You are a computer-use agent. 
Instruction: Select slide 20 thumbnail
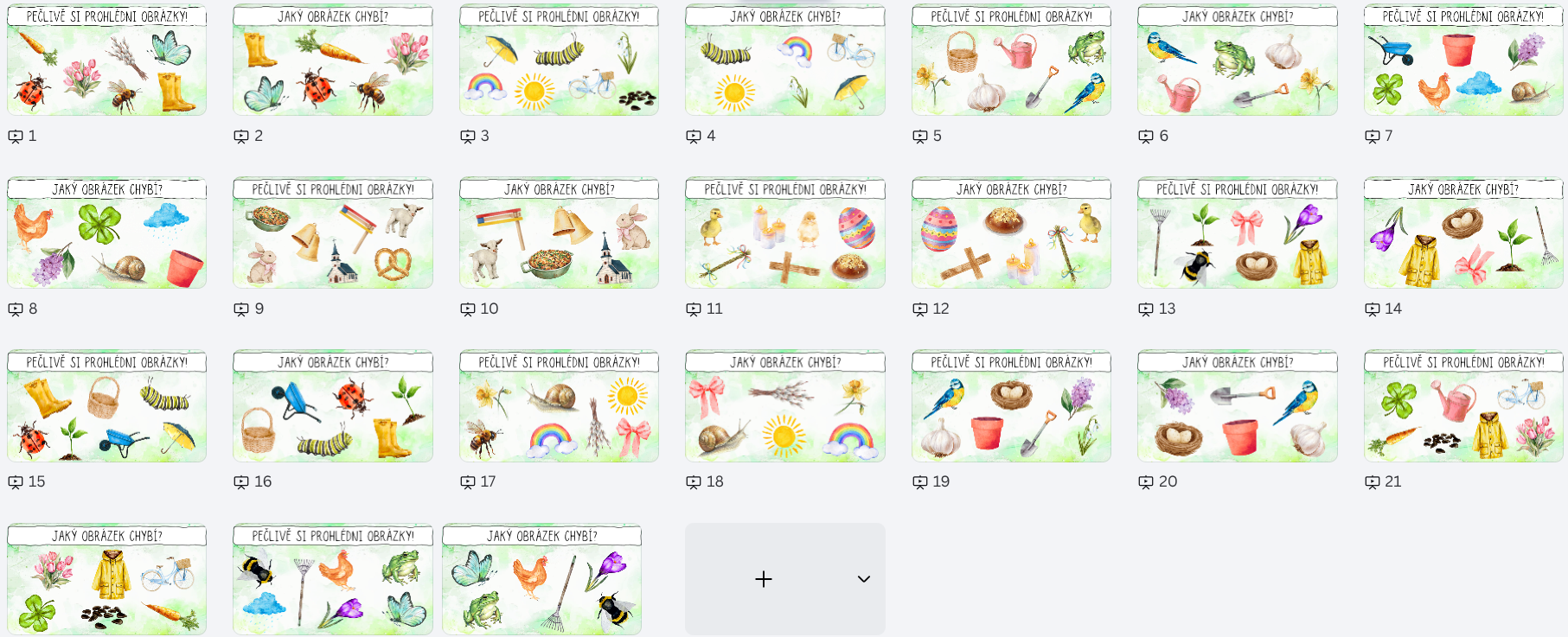1238,406
